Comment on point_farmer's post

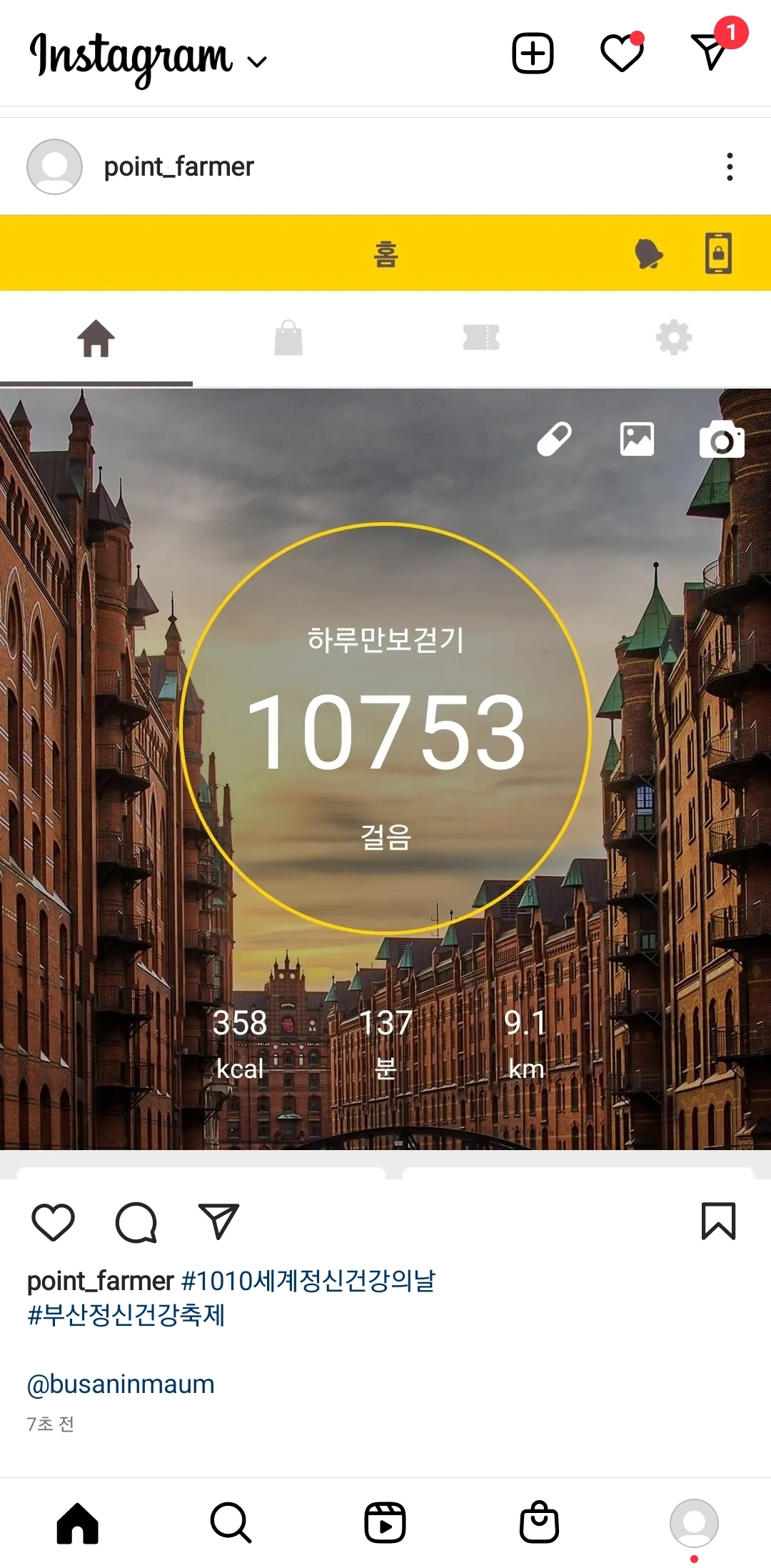pyautogui.click(x=136, y=1222)
